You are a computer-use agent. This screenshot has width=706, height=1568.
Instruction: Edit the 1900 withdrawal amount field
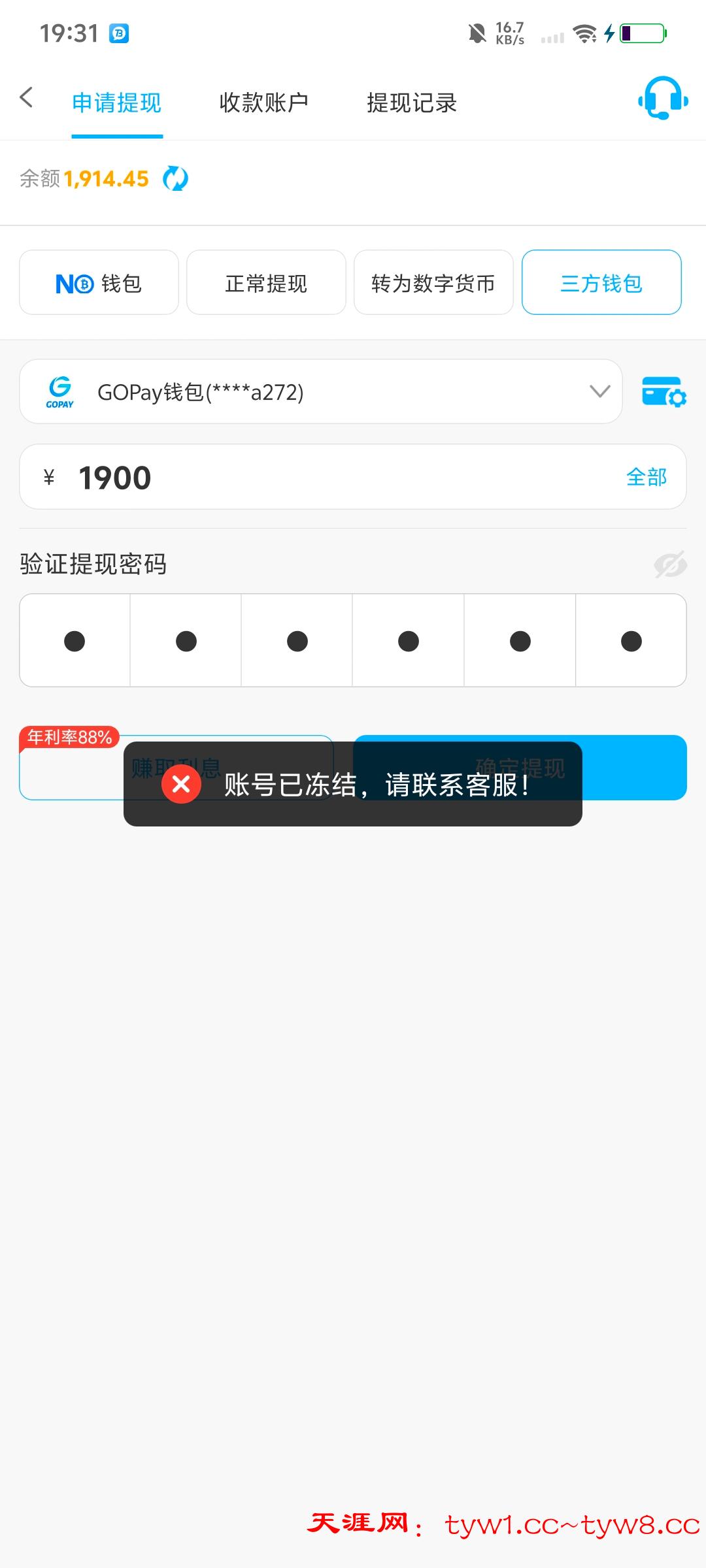click(327, 478)
